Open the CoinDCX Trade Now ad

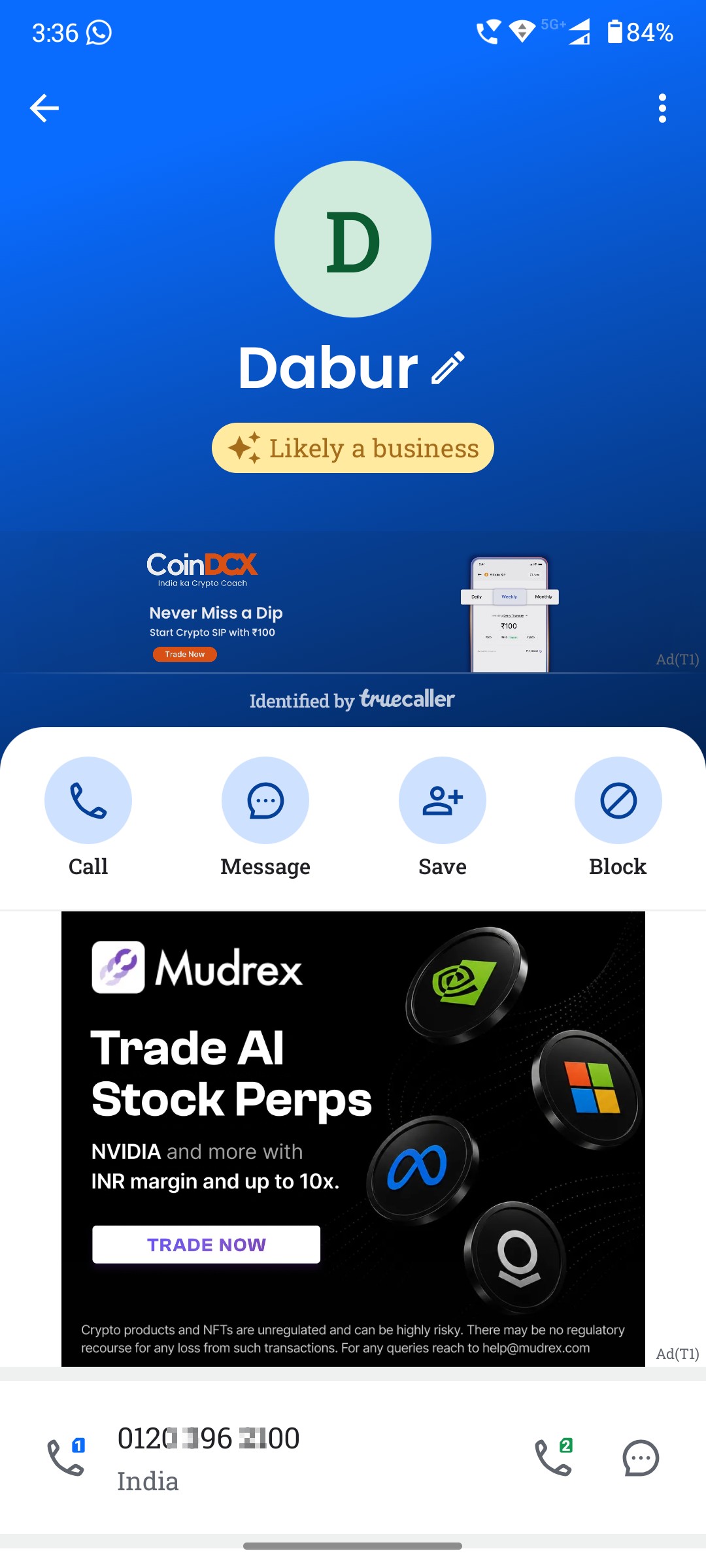[x=185, y=654]
